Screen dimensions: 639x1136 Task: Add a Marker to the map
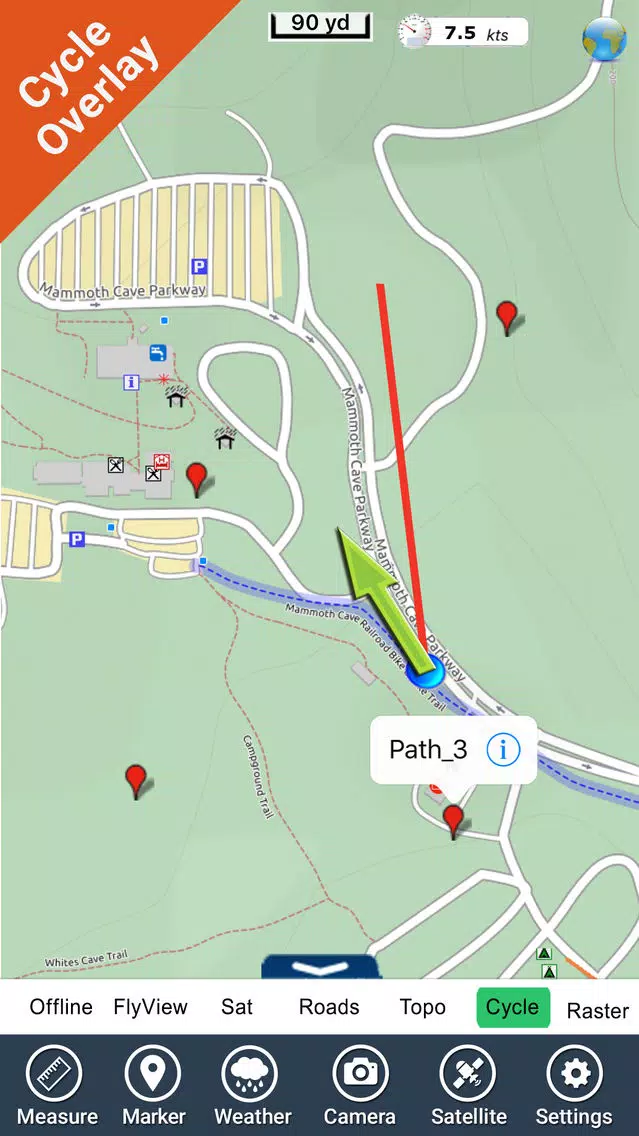point(153,1086)
